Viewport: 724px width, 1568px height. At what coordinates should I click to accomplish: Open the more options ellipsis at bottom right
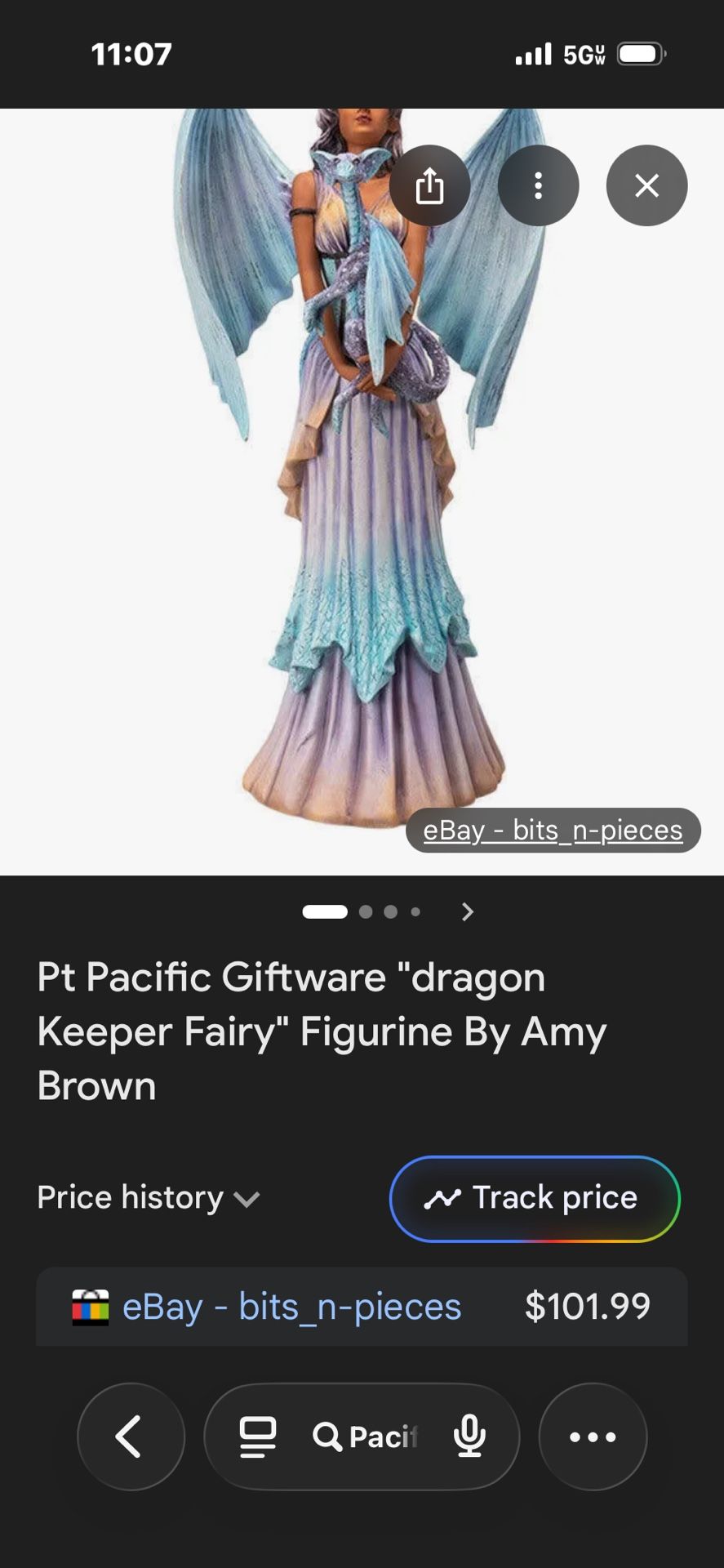click(x=593, y=1437)
